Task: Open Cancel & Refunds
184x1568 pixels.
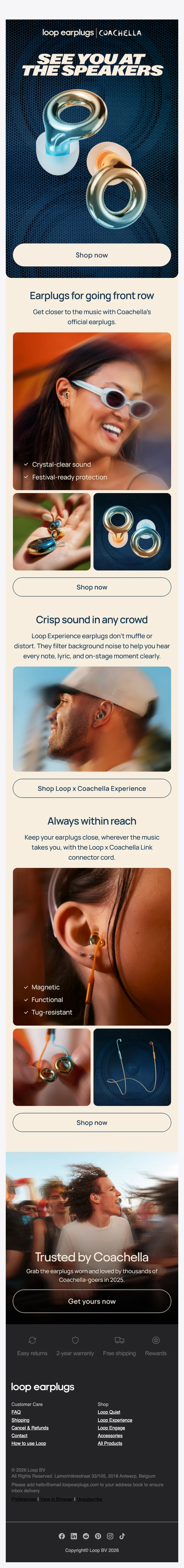Action: pyautogui.click(x=30, y=1428)
